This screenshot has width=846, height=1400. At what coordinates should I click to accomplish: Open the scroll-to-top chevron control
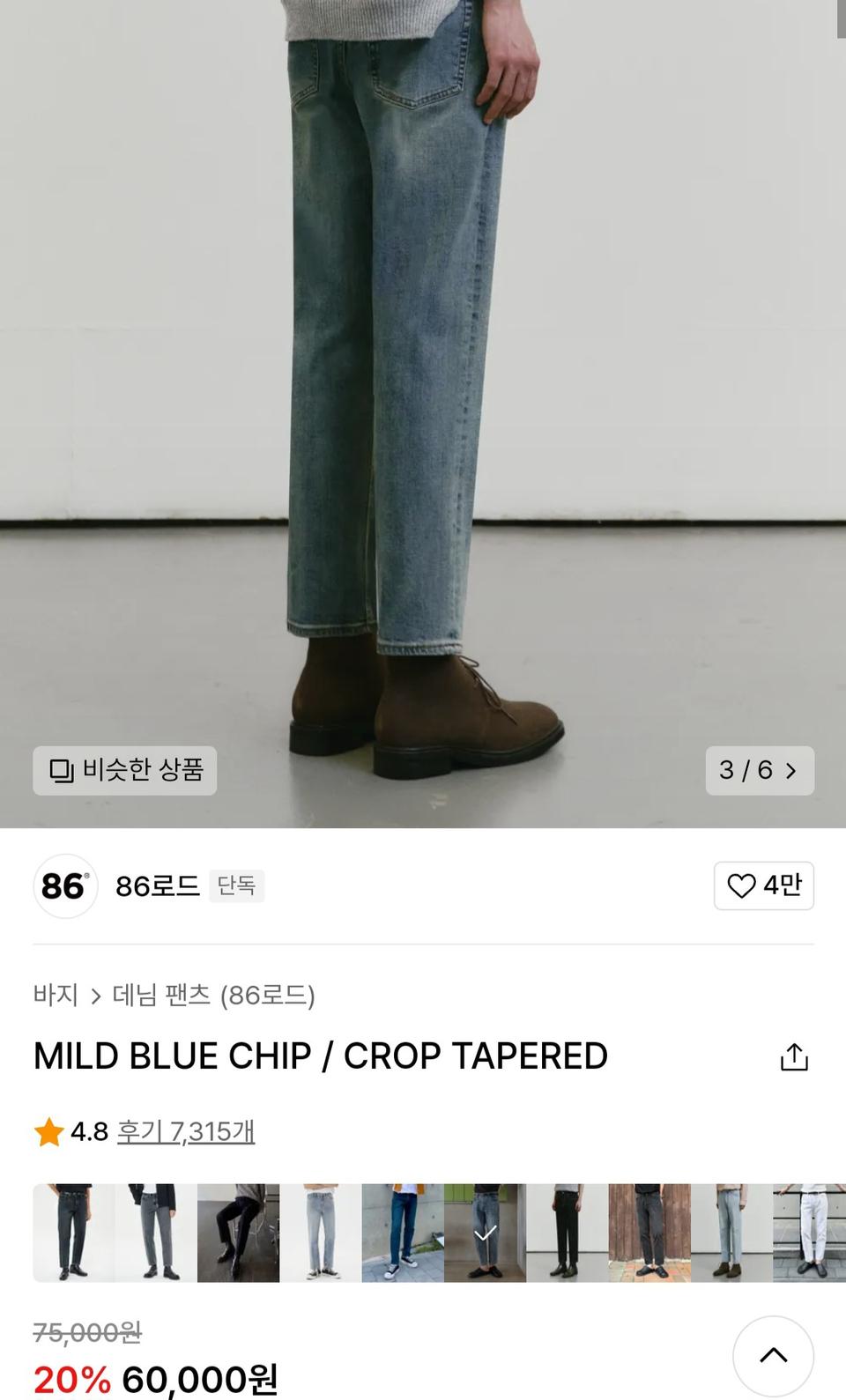(774, 1356)
